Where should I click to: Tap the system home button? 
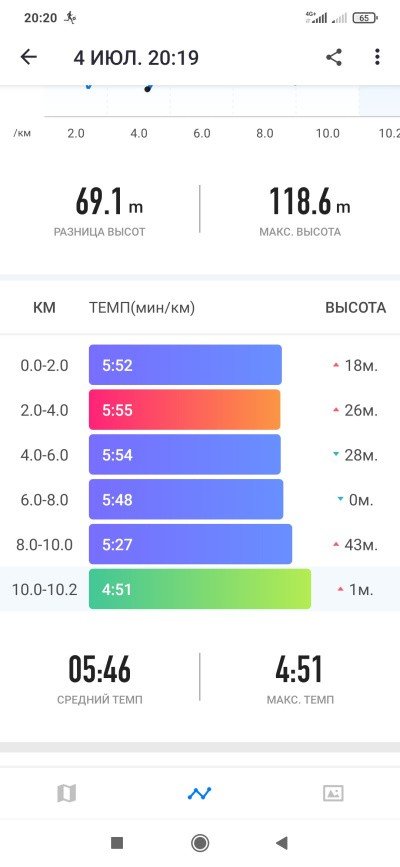point(200,843)
